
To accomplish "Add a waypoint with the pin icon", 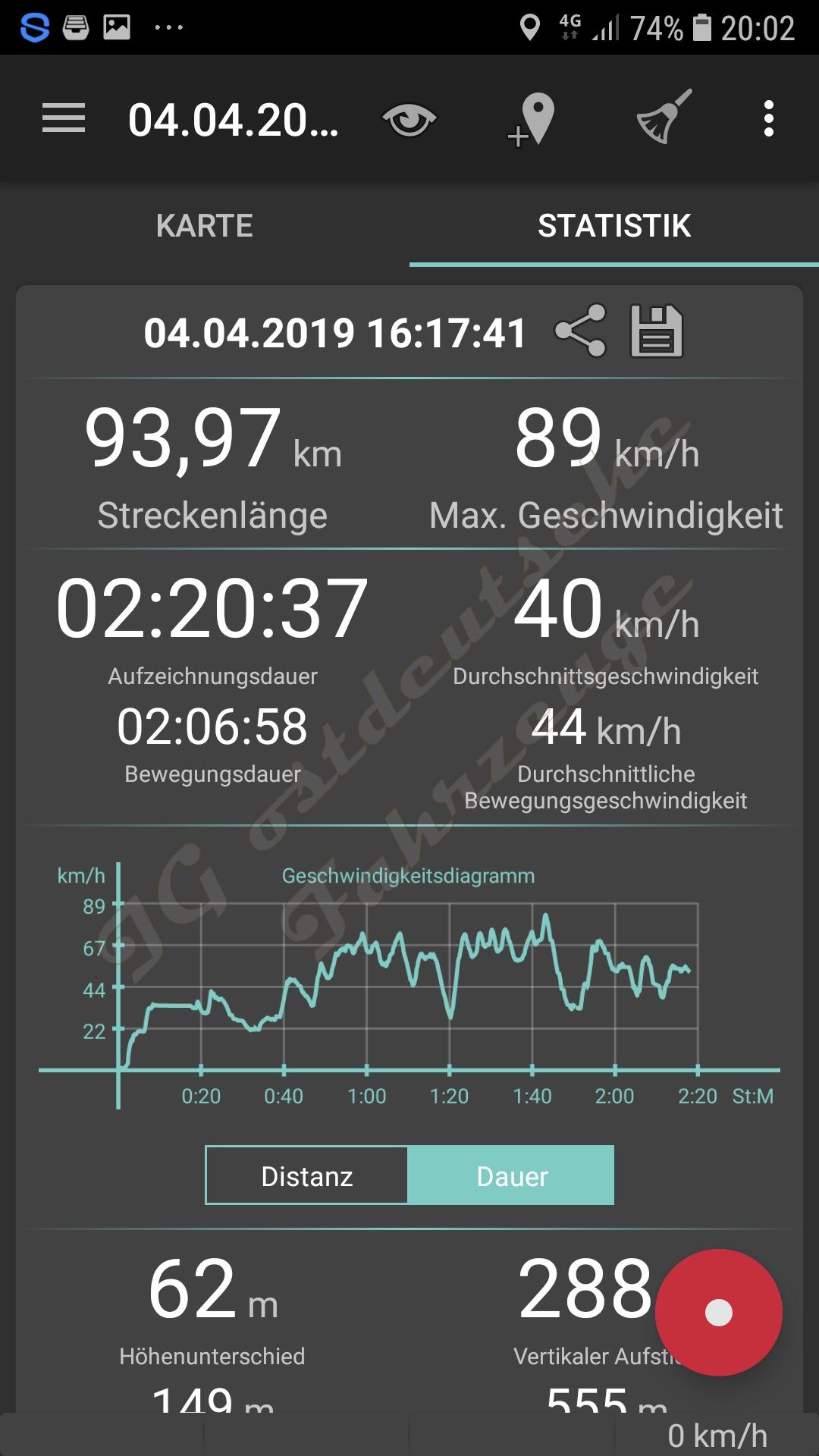I will (533, 119).
